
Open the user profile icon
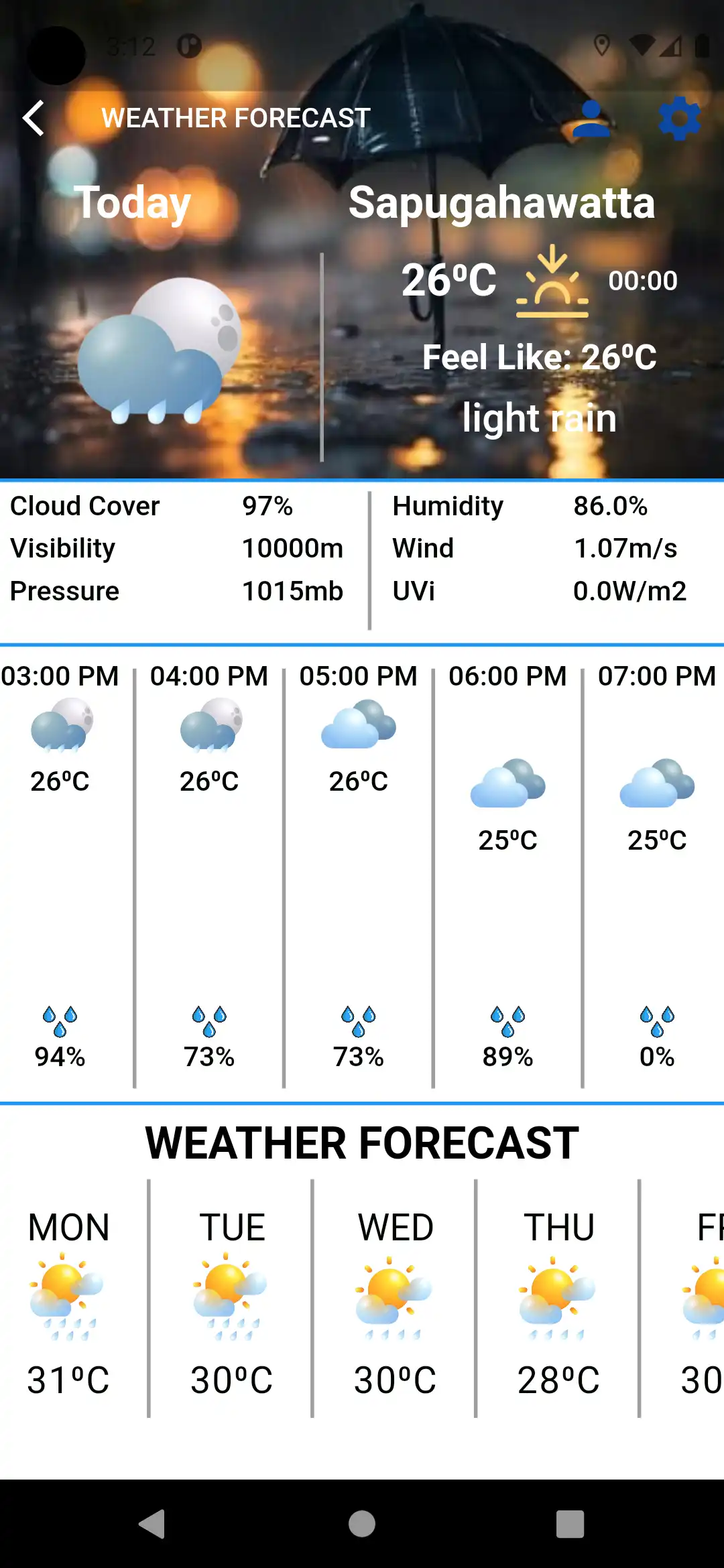click(591, 119)
